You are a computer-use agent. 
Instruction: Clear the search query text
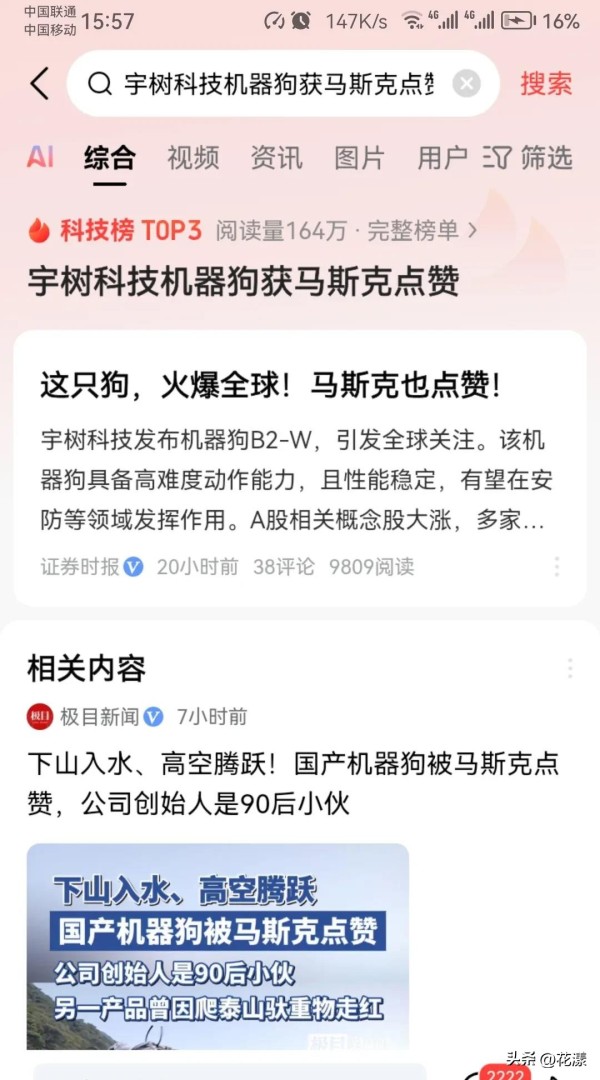click(466, 84)
